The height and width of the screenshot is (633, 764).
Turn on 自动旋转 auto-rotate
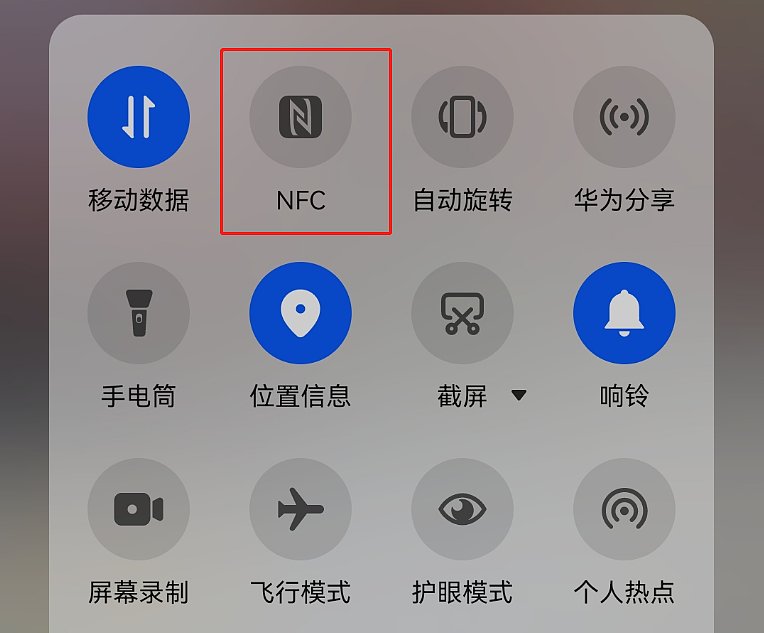tap(462, 117)
